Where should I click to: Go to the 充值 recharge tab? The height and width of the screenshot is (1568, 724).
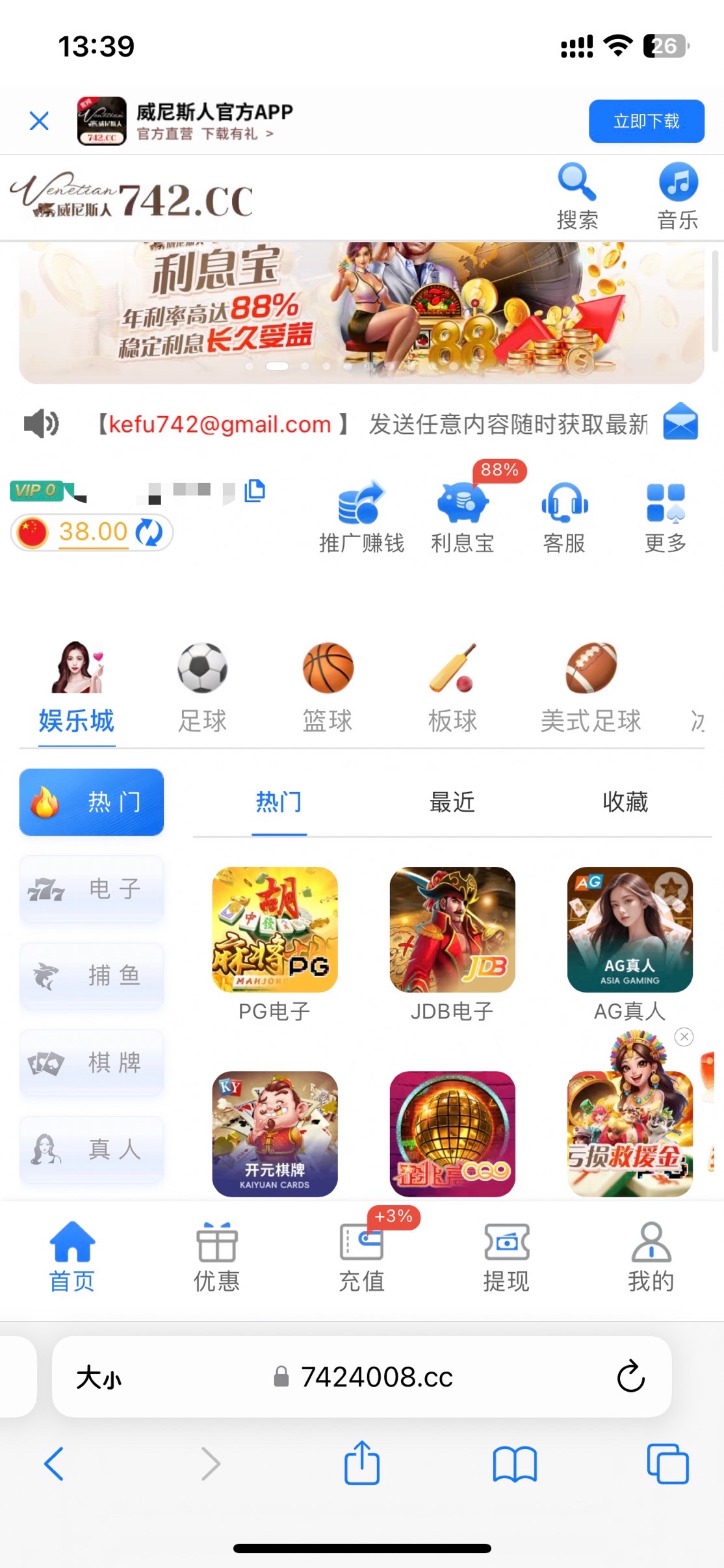point(361,1256)
